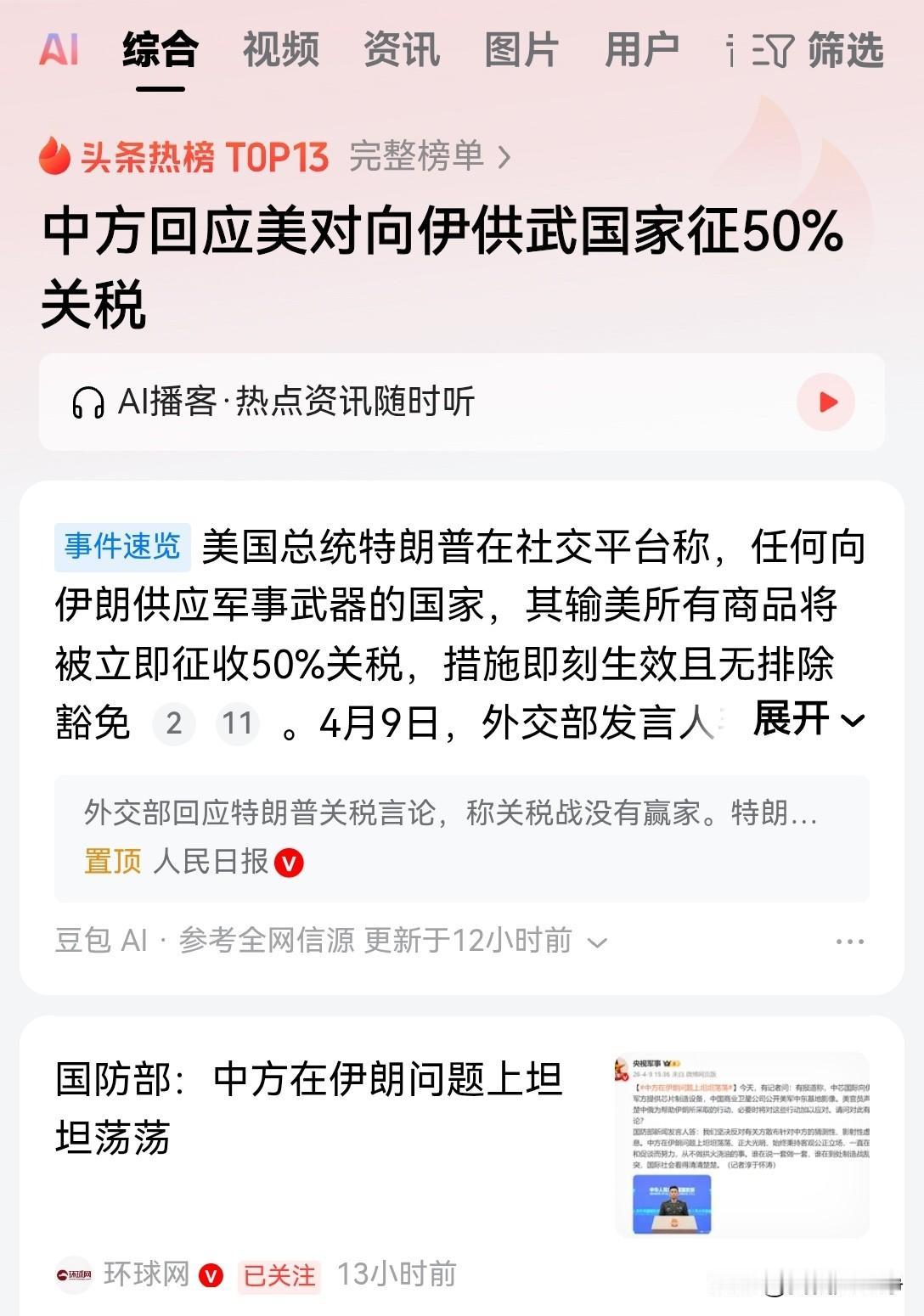
Task: Click citation source badge 2
Action: point(172,724)
